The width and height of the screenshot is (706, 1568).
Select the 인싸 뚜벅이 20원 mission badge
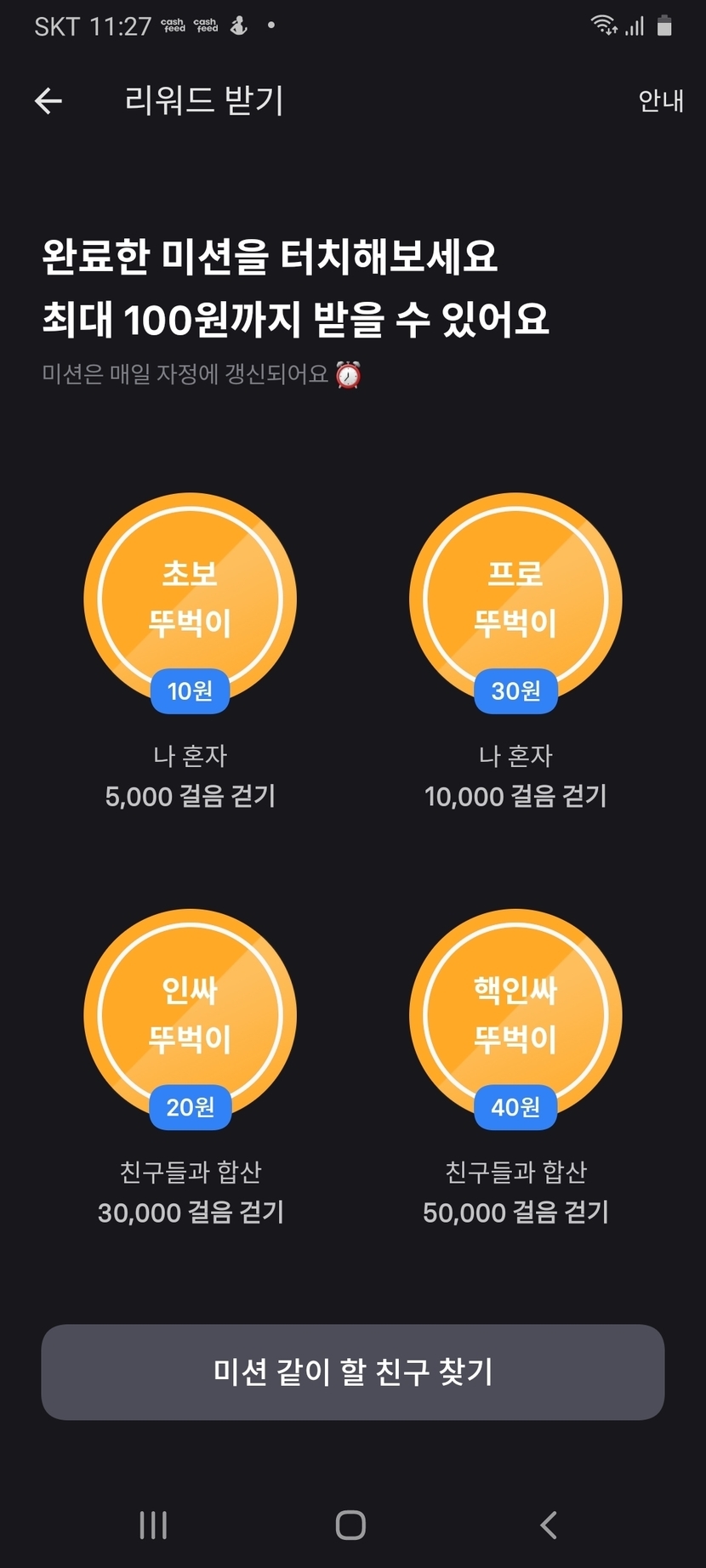tap(190, 1015)
